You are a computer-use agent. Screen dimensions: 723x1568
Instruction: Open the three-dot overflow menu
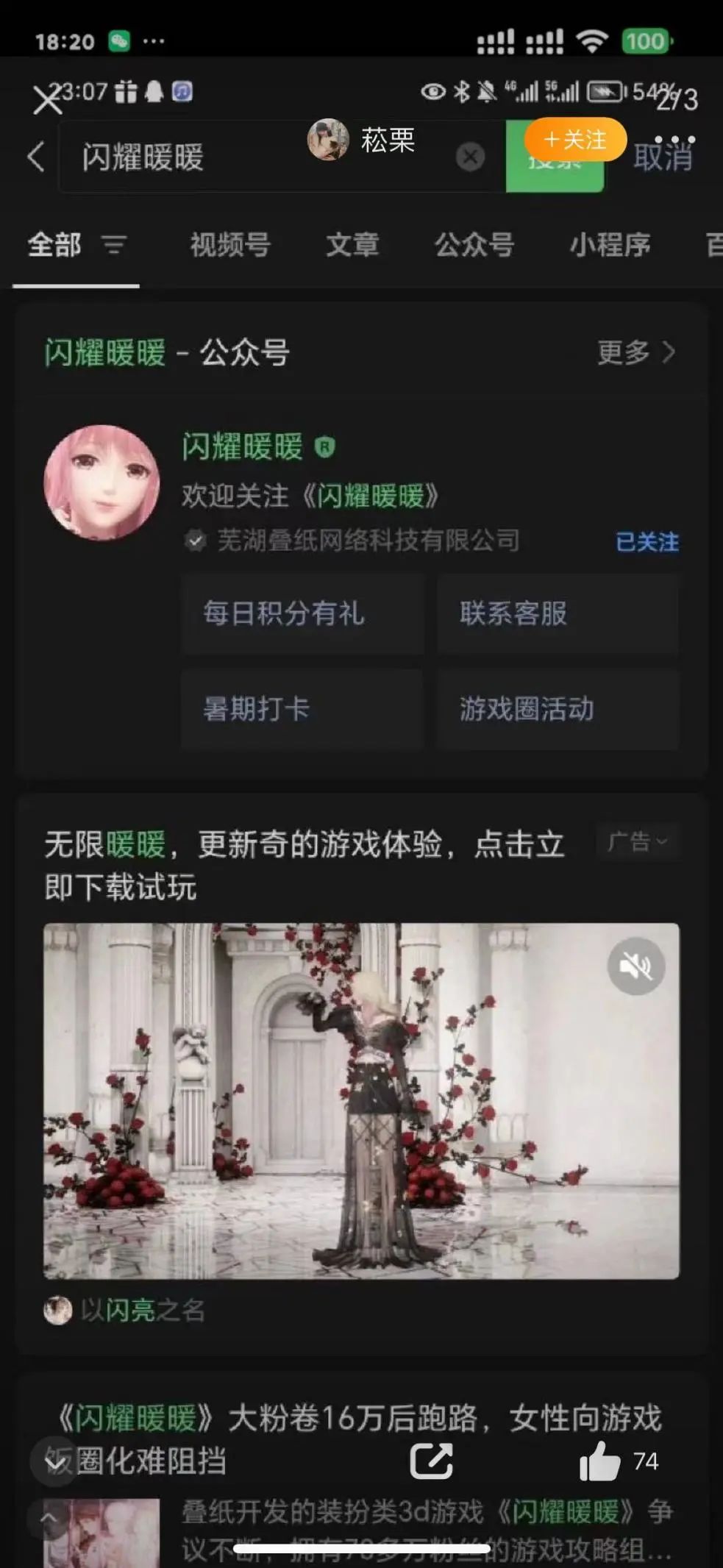pos(674,140)
